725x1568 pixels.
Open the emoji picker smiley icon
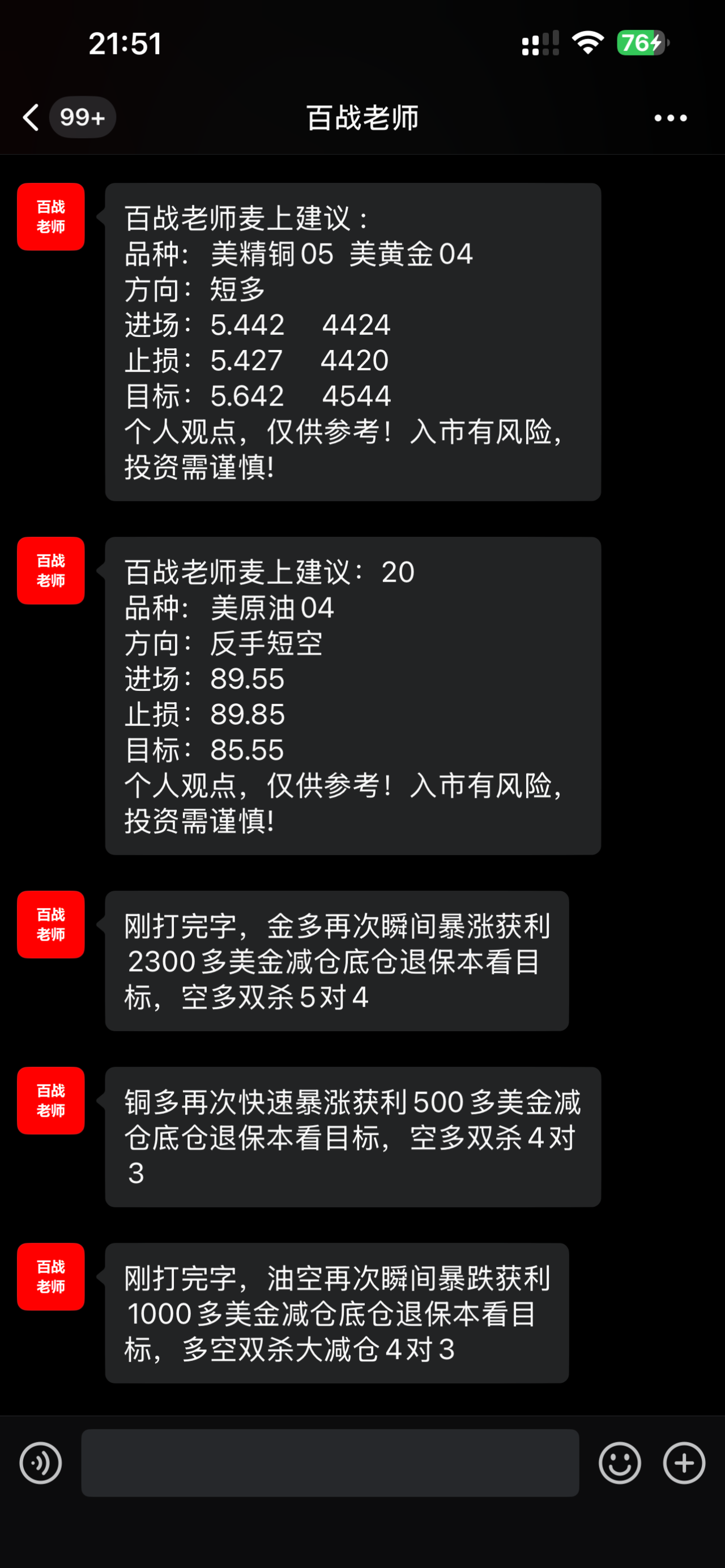pos(620,1463)
